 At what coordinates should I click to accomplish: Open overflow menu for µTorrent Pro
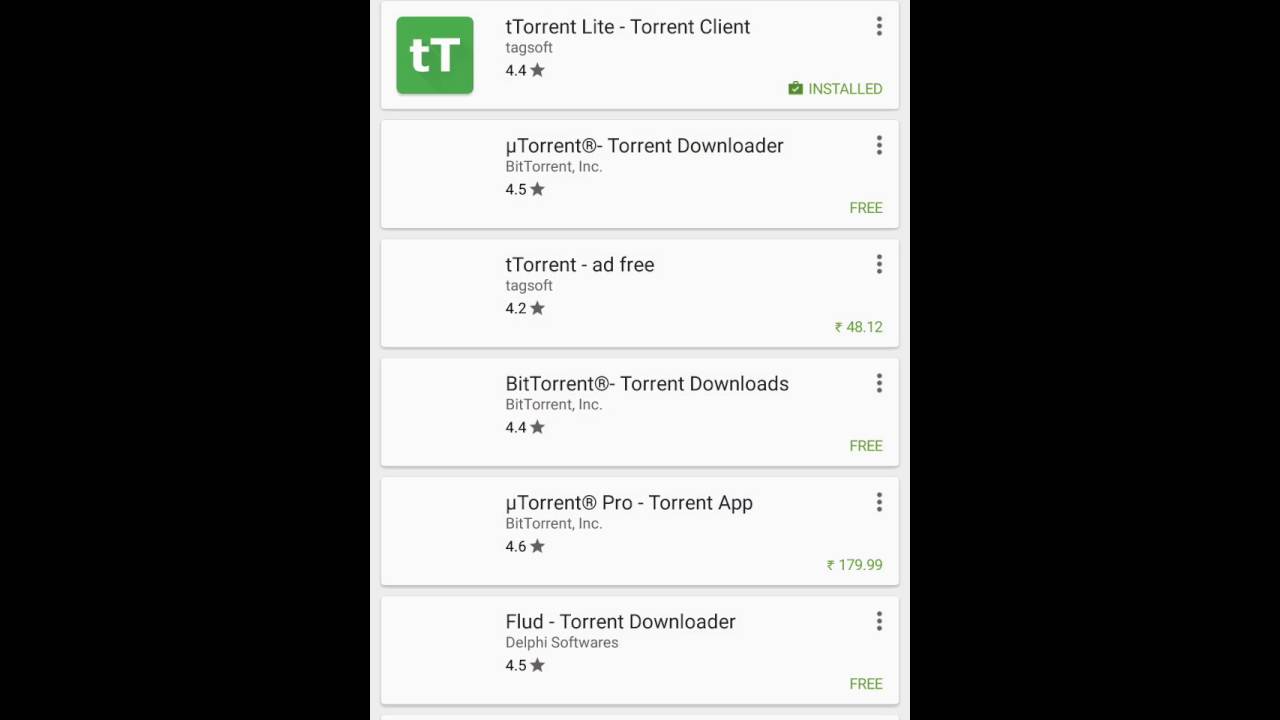(x=879, y=503)
